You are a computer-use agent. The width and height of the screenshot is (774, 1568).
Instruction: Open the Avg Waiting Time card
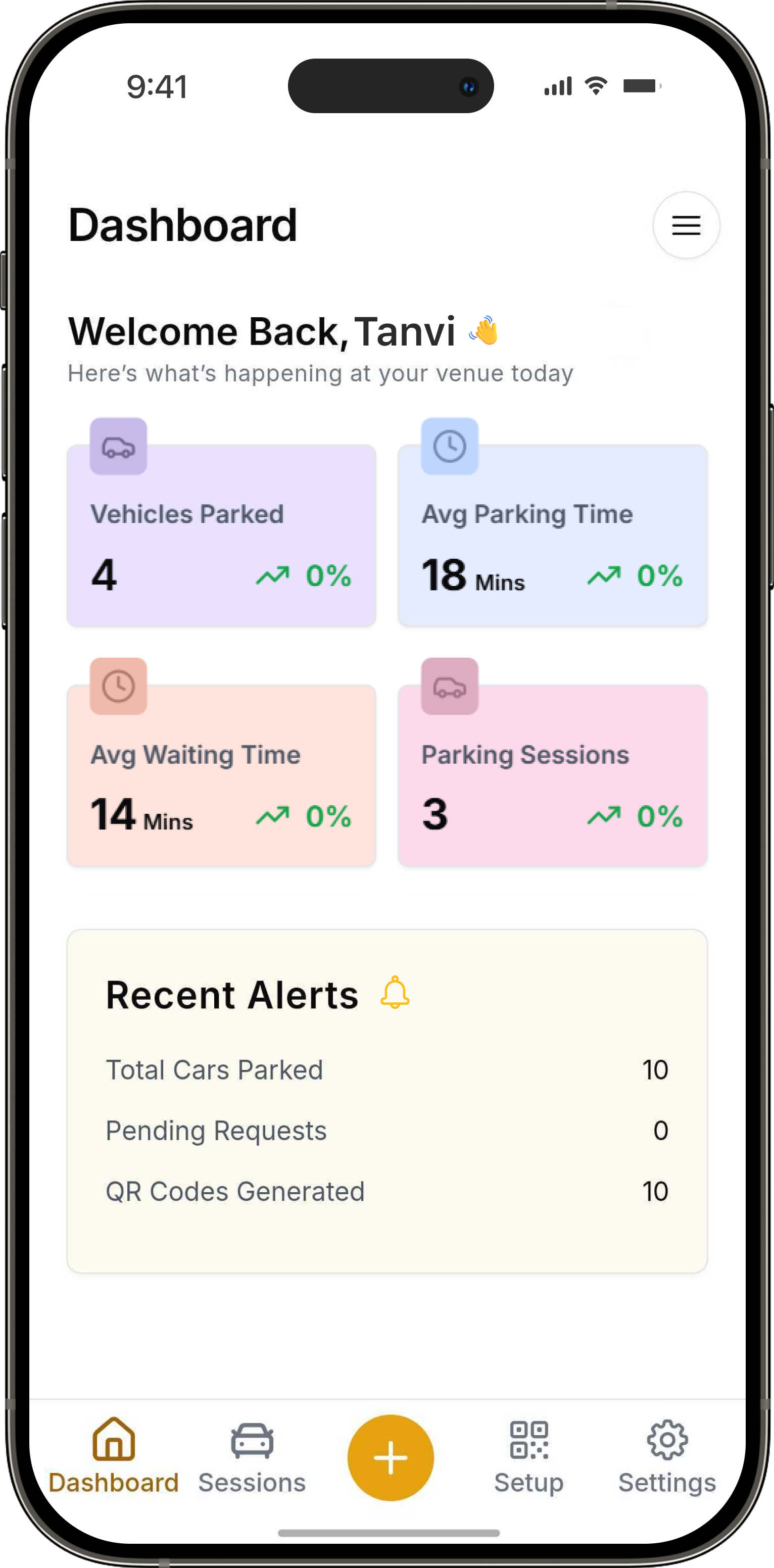(221, 775)
